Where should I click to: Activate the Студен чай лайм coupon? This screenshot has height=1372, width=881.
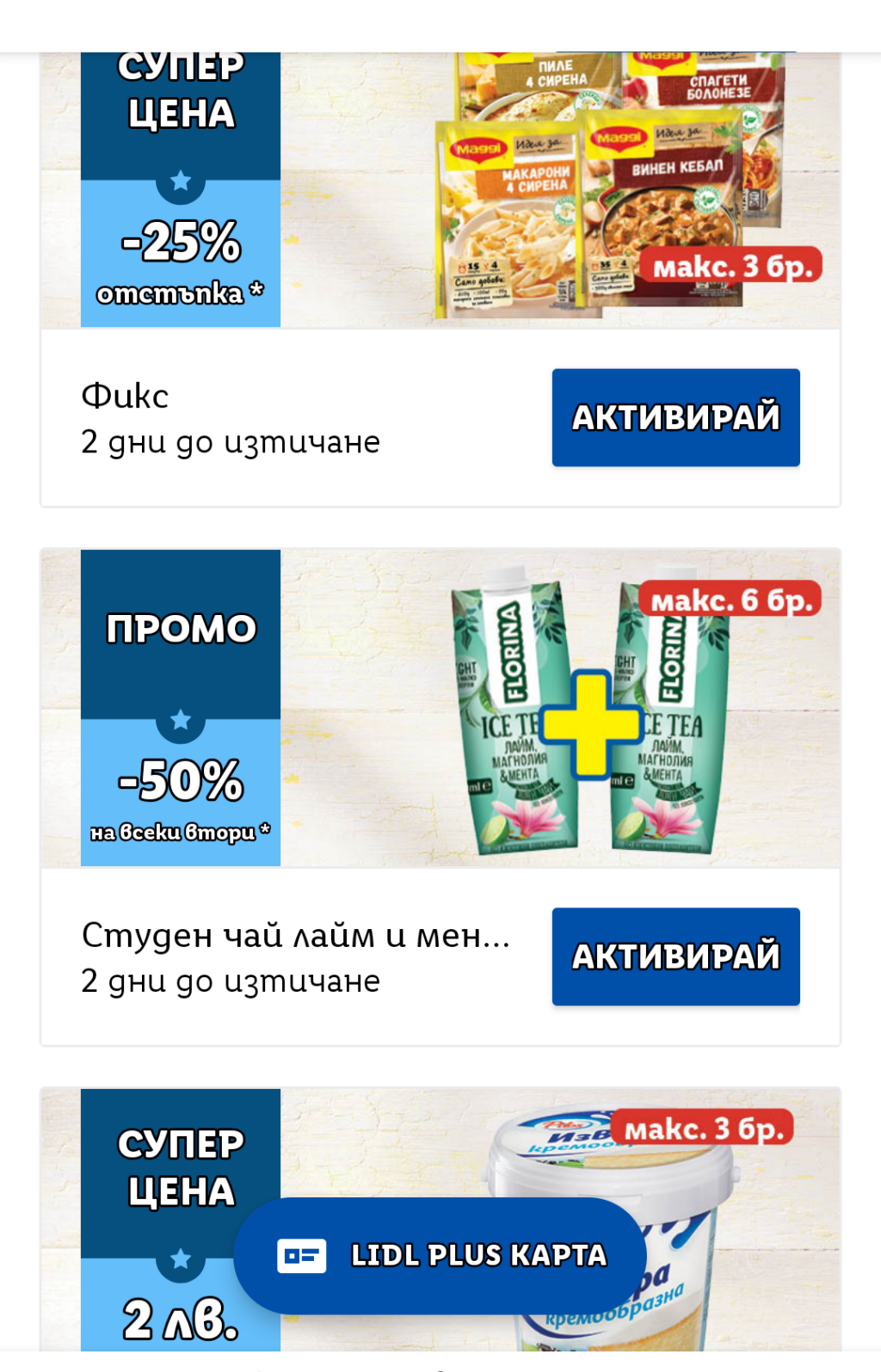tap(675, 957)
